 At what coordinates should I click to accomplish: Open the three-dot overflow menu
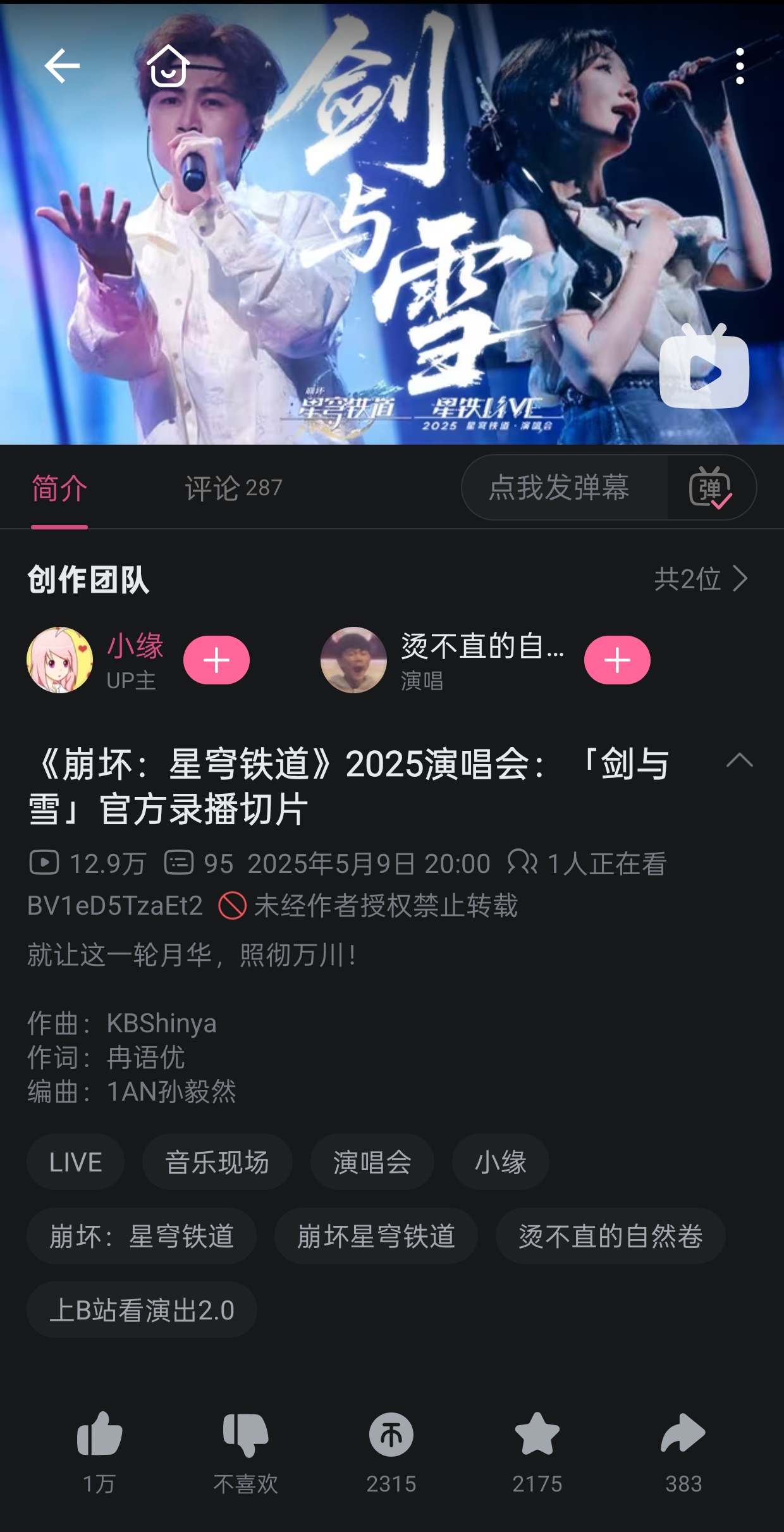click(x=739, y=66)
